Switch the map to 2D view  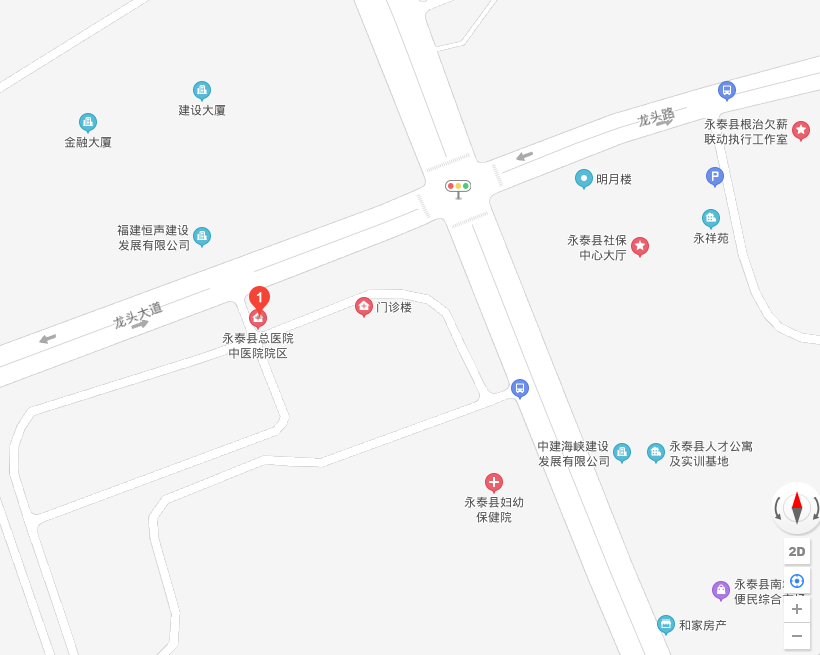point(797,551)
